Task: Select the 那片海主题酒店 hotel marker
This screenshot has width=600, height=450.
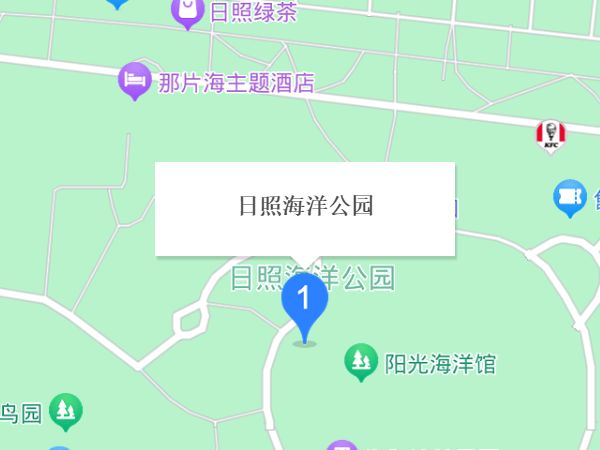Action: point(134,81)
